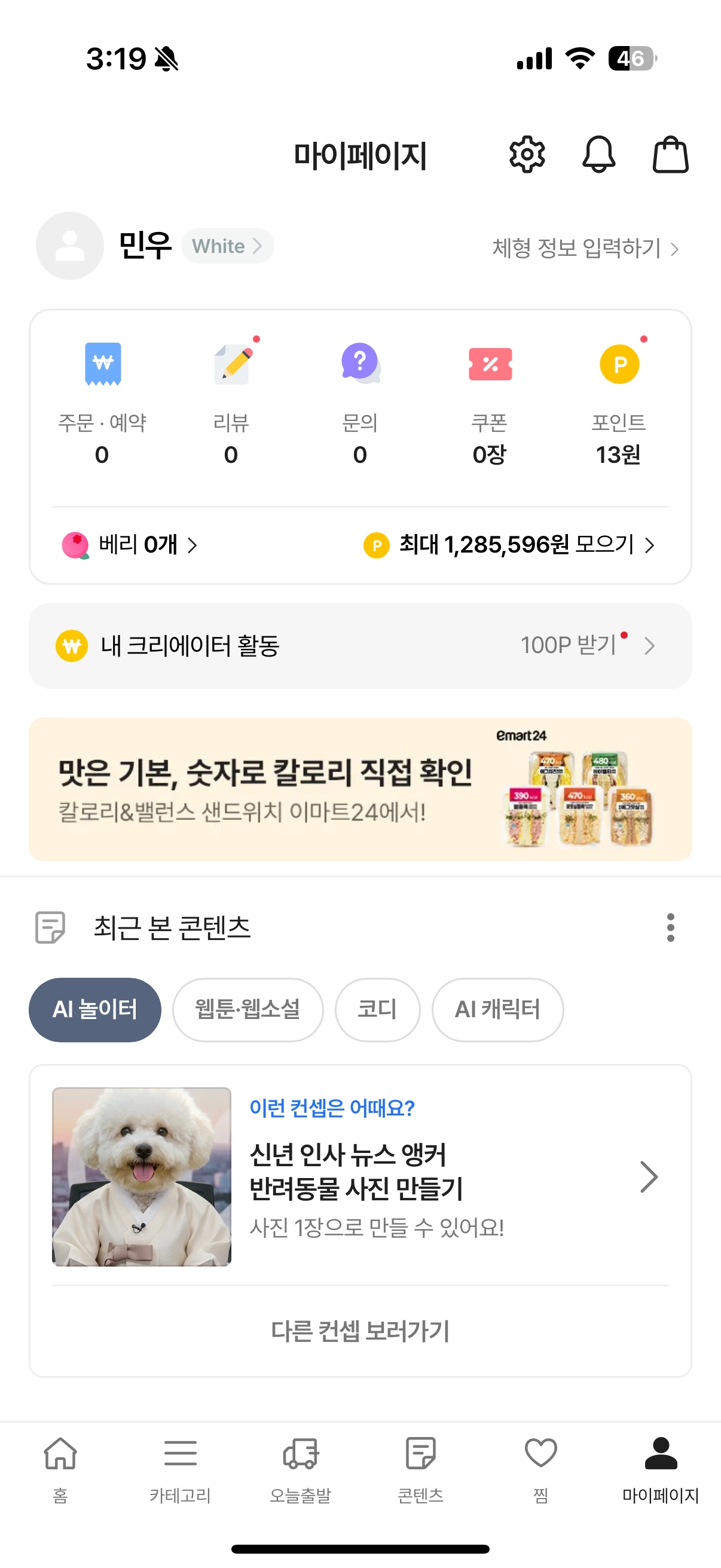Open the settings gear icon
This screenshot has width=721, height=1568.
pyautogui.click(x=527, y=155)
